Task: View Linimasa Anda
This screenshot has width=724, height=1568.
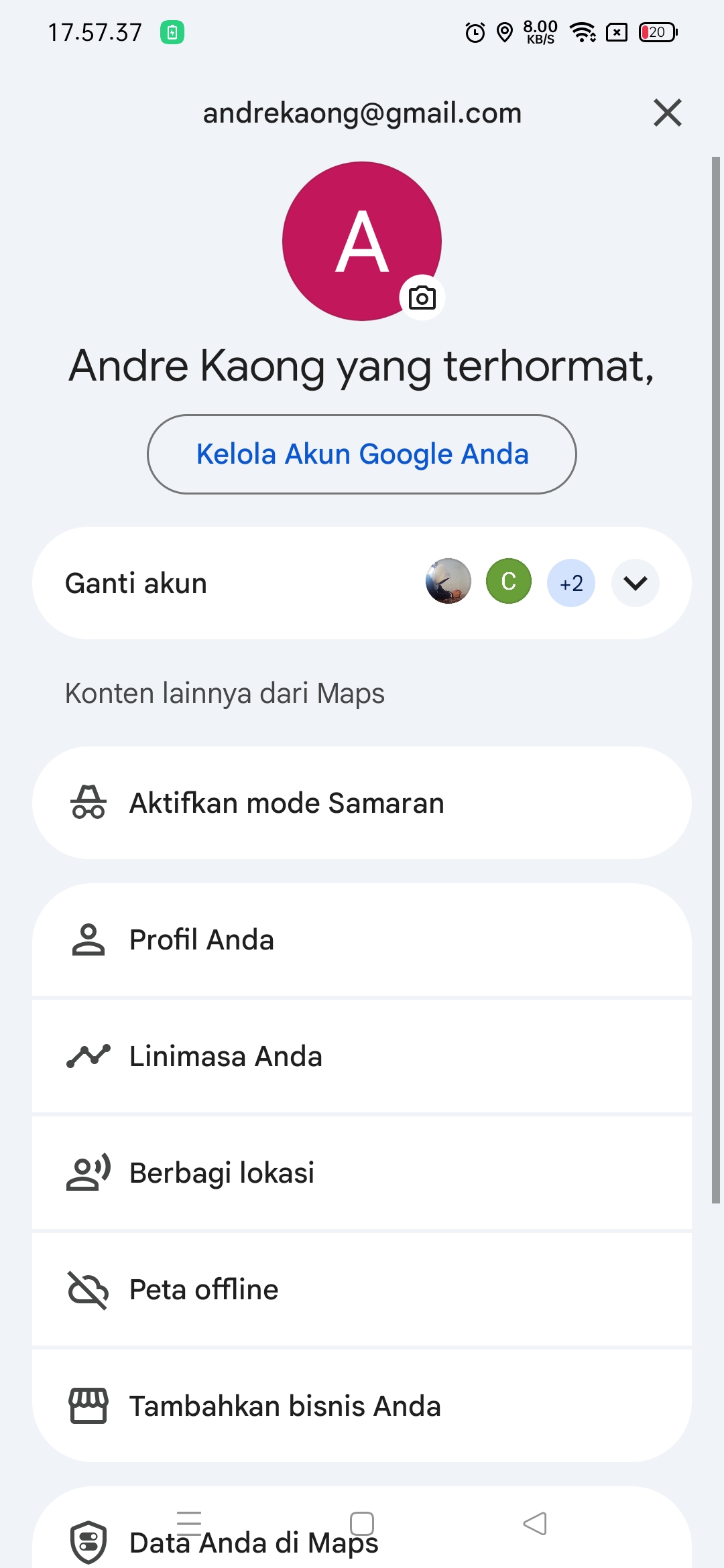Action: coord(362,1056)
